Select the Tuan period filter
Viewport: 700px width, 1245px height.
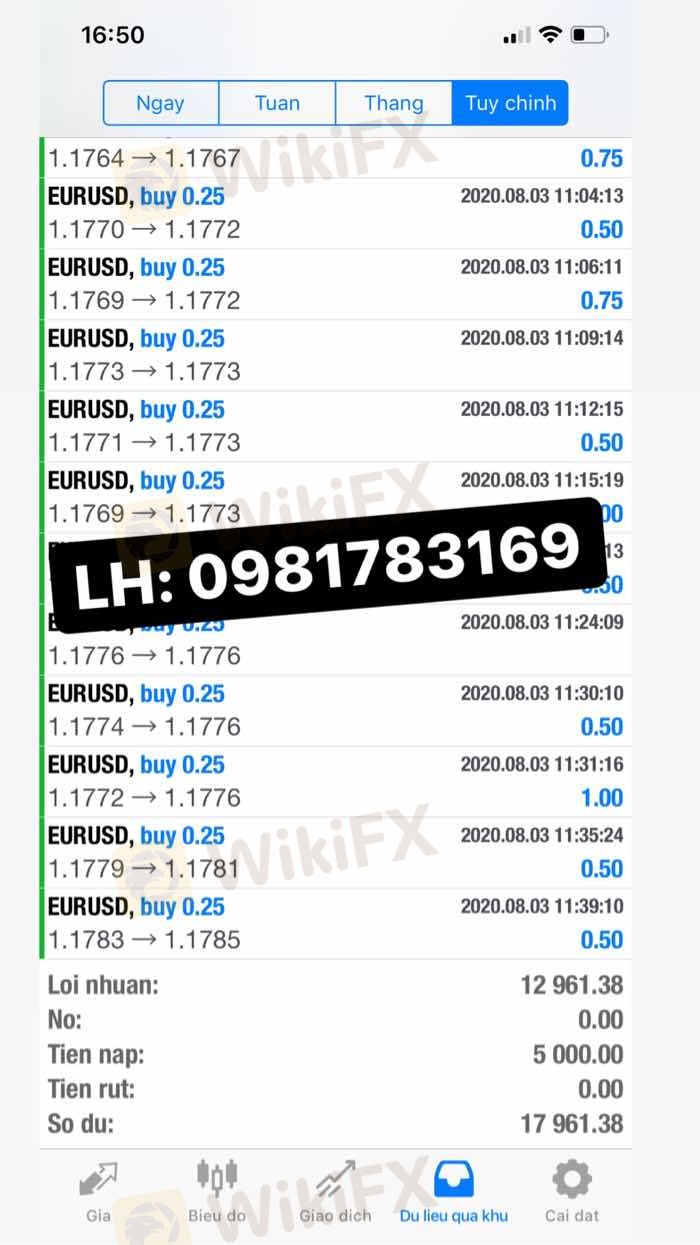[277, 103]
